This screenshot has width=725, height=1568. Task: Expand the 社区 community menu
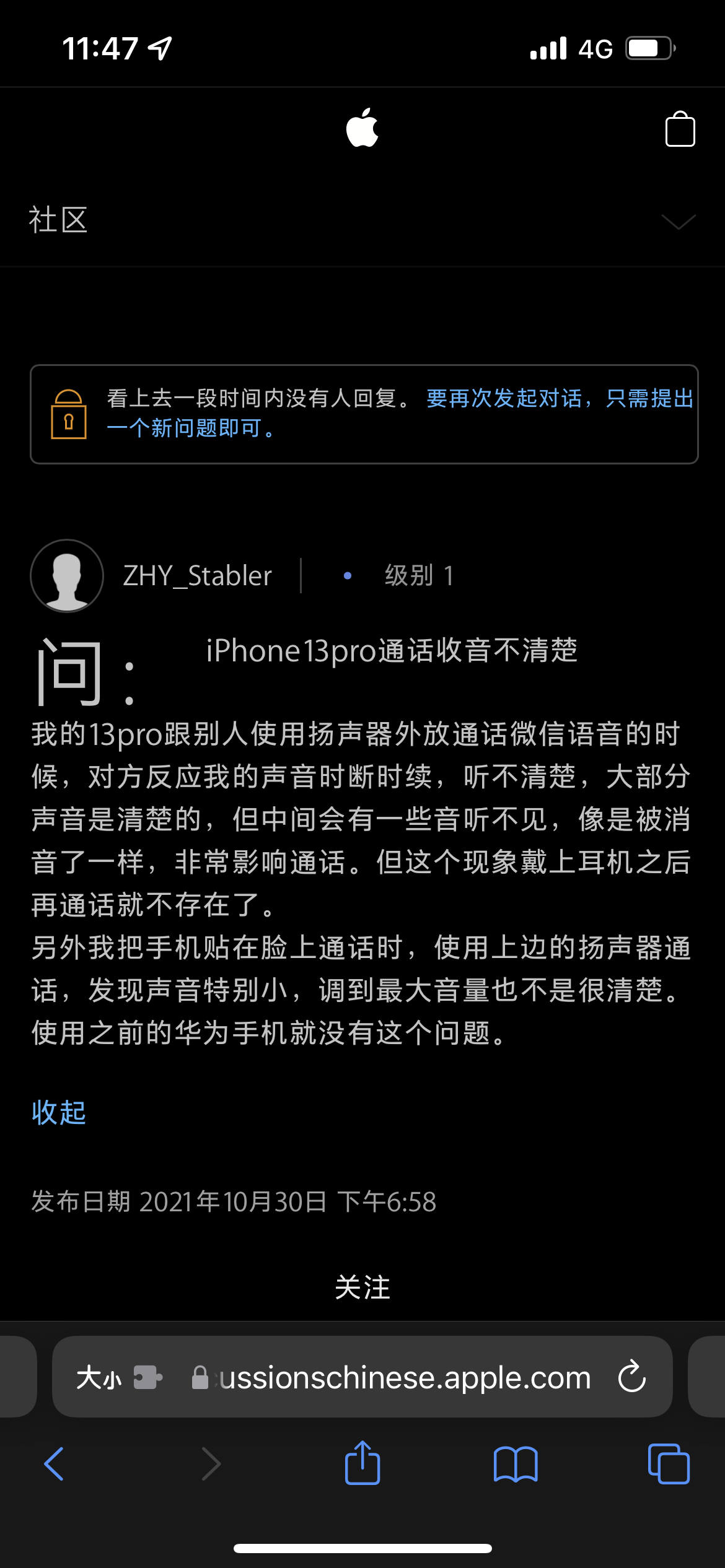[679, 221]
